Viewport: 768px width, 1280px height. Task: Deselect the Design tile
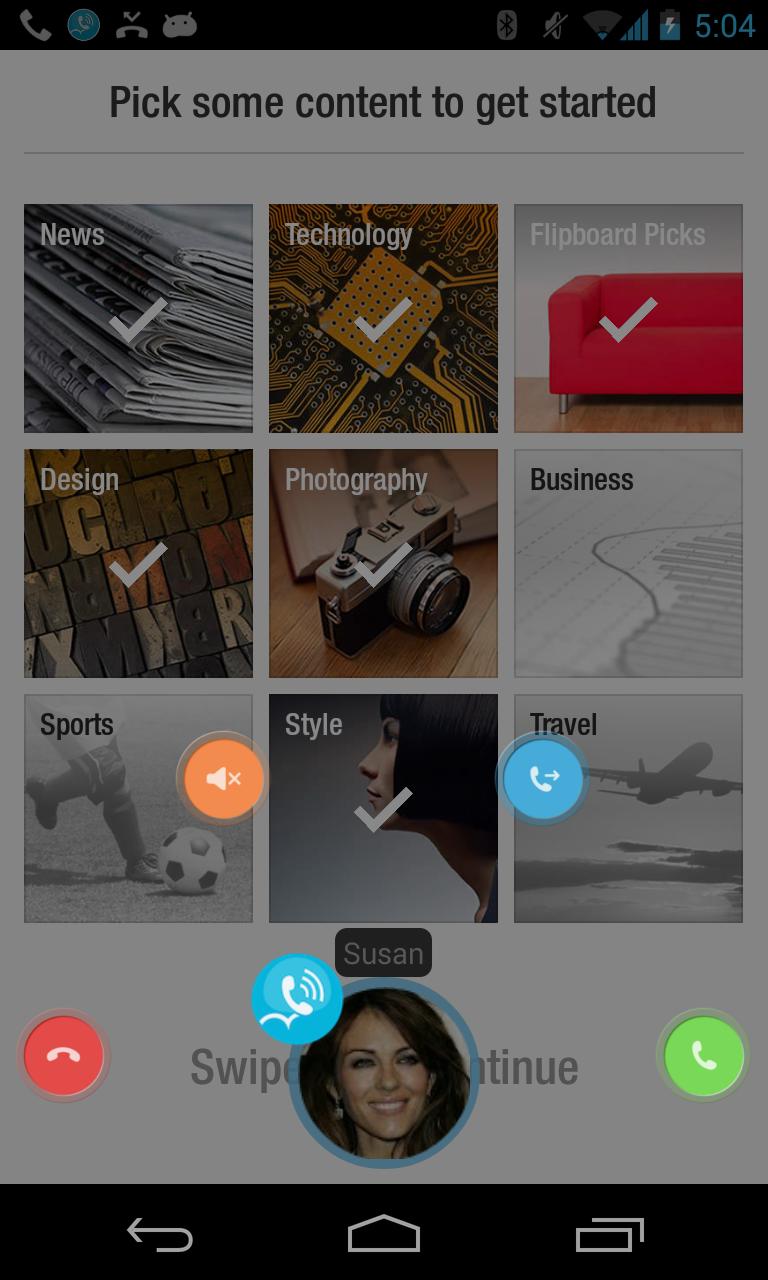click(x=138, y=563)
